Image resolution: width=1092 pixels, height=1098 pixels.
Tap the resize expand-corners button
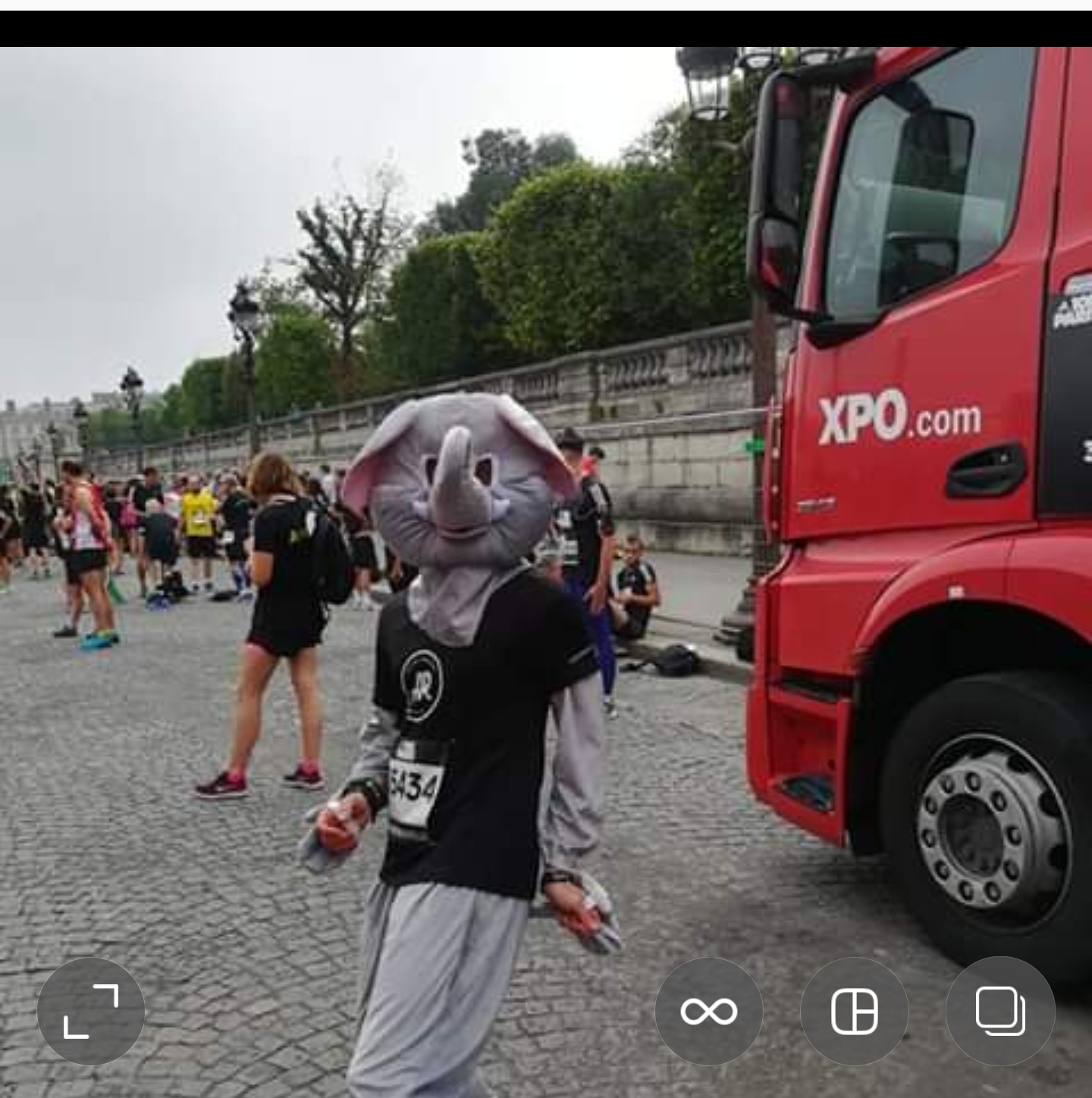point(91,1011)
